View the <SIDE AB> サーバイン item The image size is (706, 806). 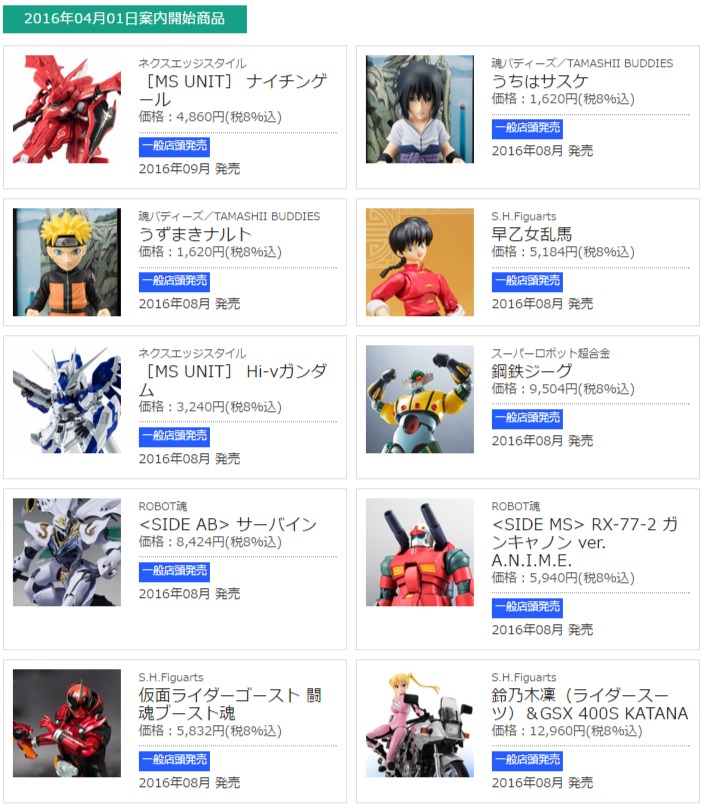coord(227,524)
